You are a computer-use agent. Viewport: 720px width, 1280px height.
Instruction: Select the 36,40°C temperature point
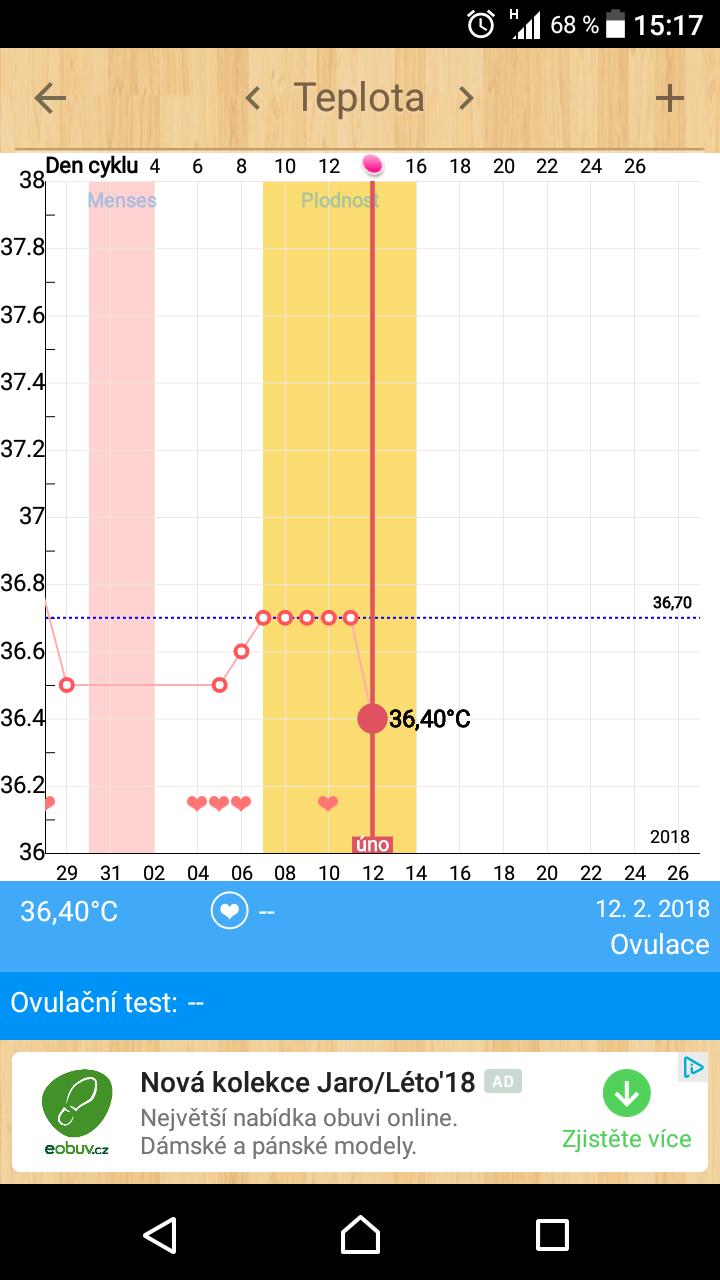tap(372, 718)
